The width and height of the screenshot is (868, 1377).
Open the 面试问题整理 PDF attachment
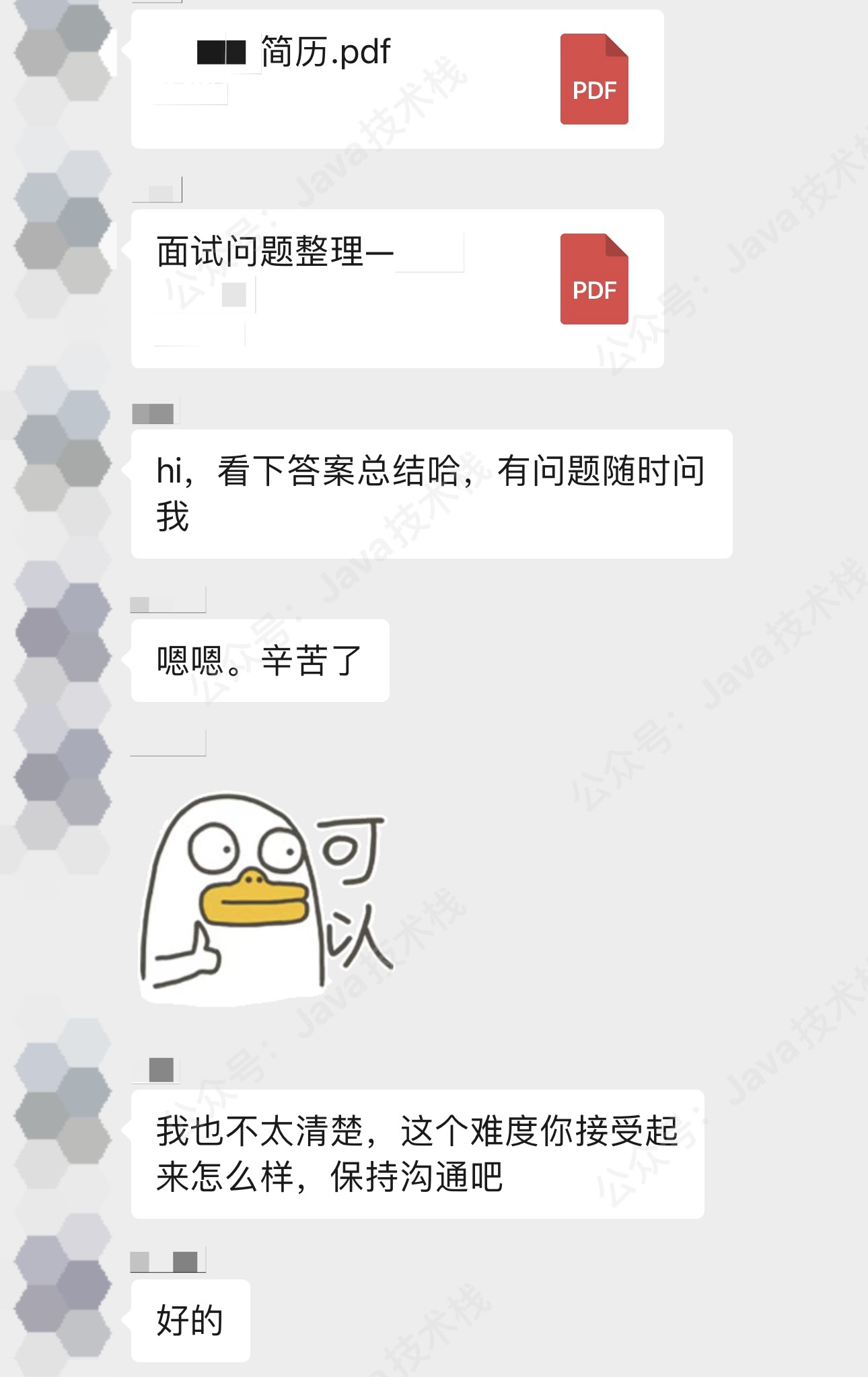coord(397,288)
